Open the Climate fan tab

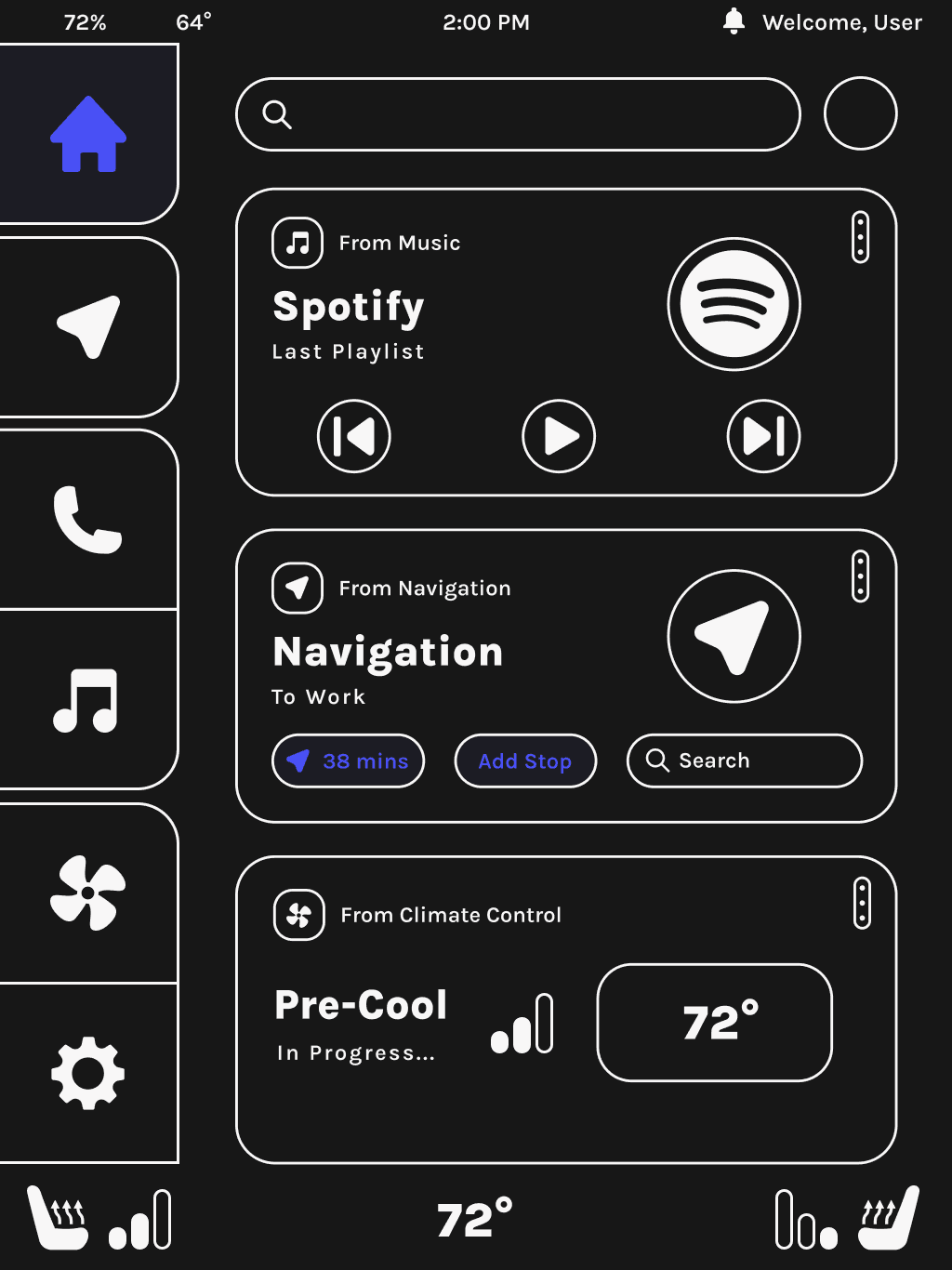pos(88,893)
